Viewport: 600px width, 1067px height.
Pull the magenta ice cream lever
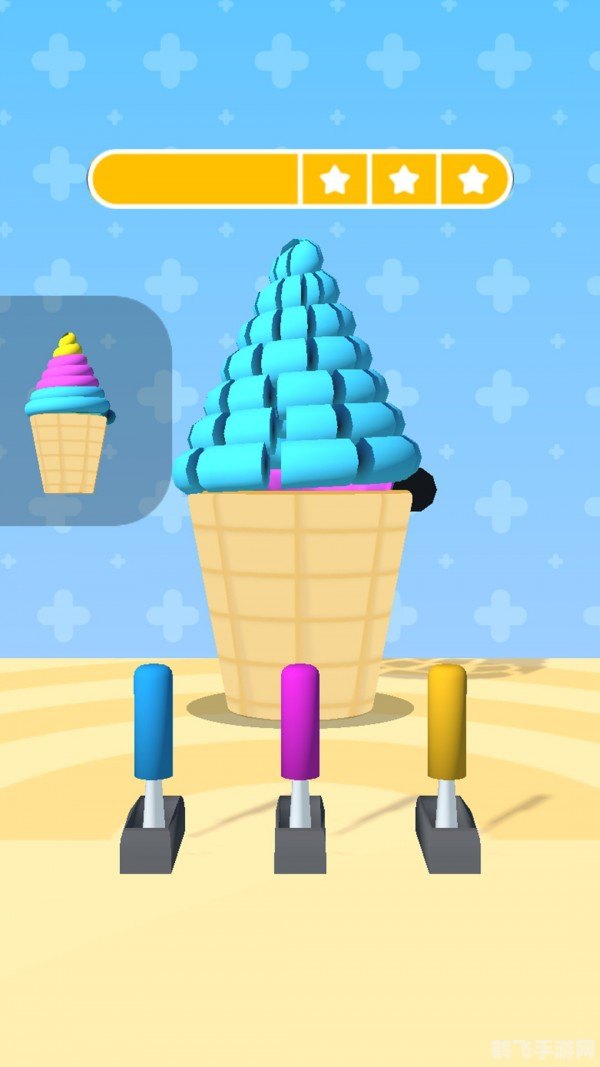click(x=300, y=722)
